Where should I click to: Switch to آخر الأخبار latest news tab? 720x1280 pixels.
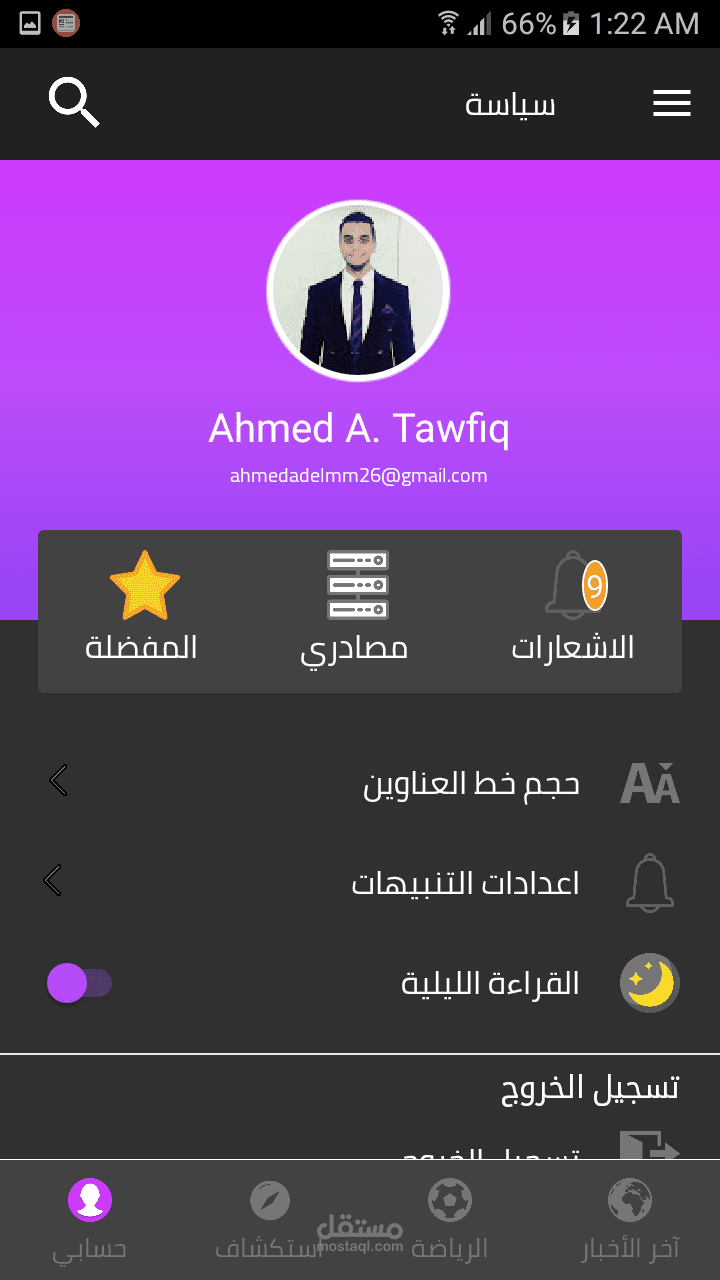[x=630, y=1219]
